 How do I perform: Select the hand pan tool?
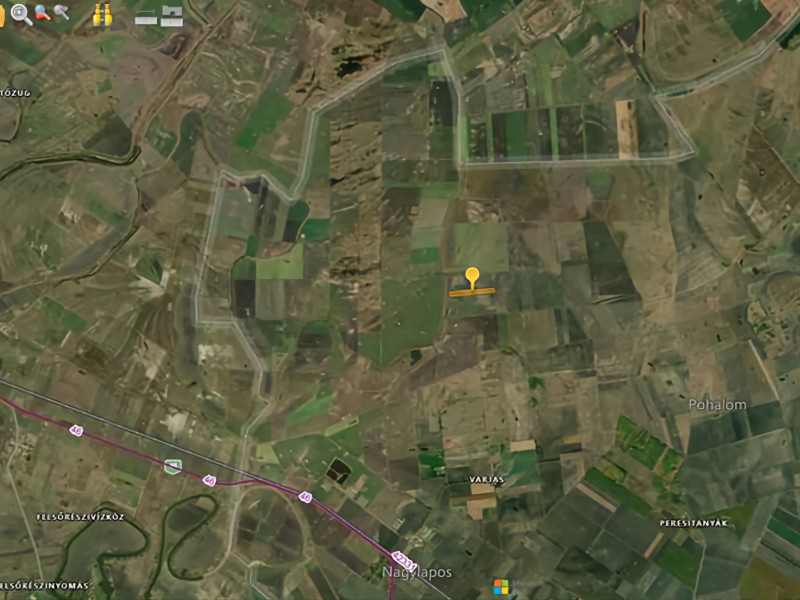pos(3,14)
